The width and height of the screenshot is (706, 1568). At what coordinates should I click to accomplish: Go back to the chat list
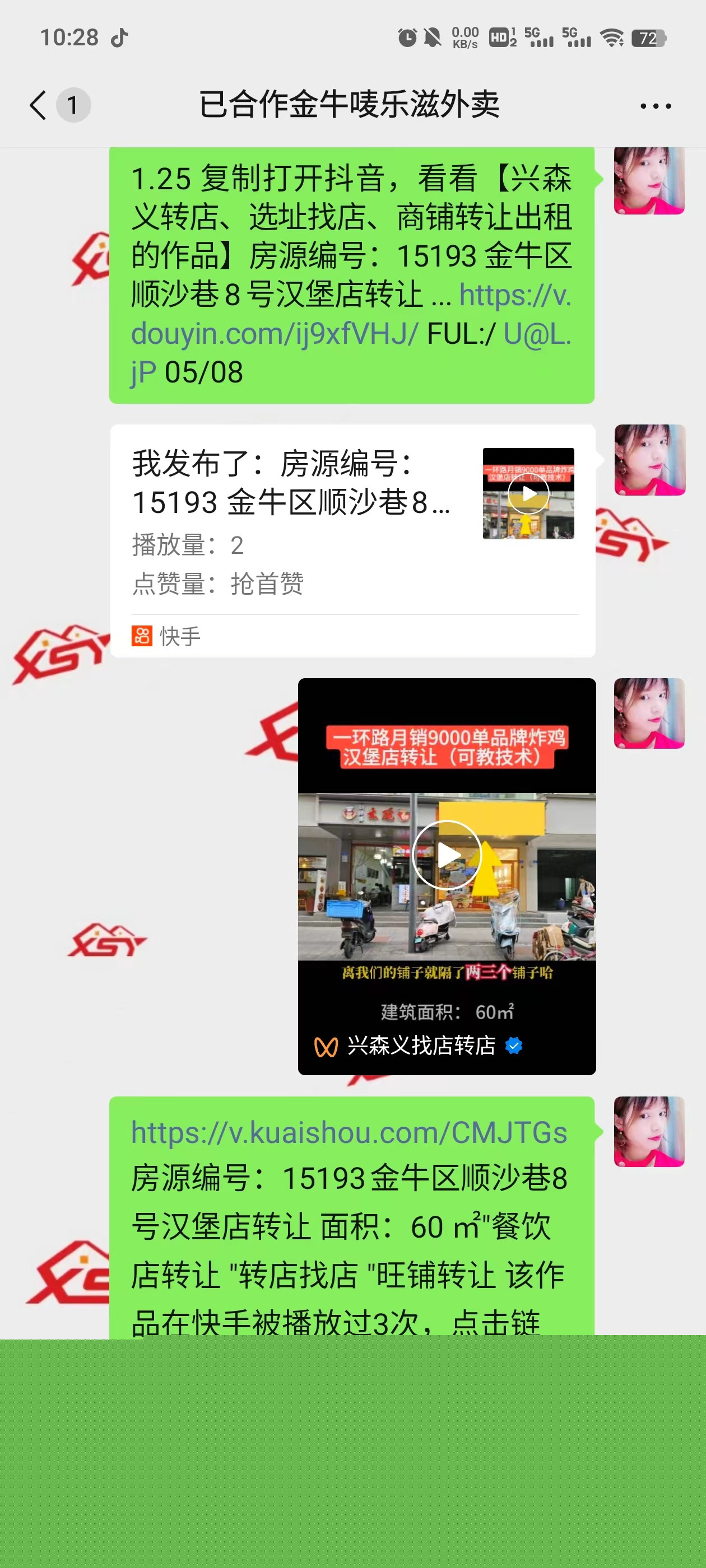38,105
